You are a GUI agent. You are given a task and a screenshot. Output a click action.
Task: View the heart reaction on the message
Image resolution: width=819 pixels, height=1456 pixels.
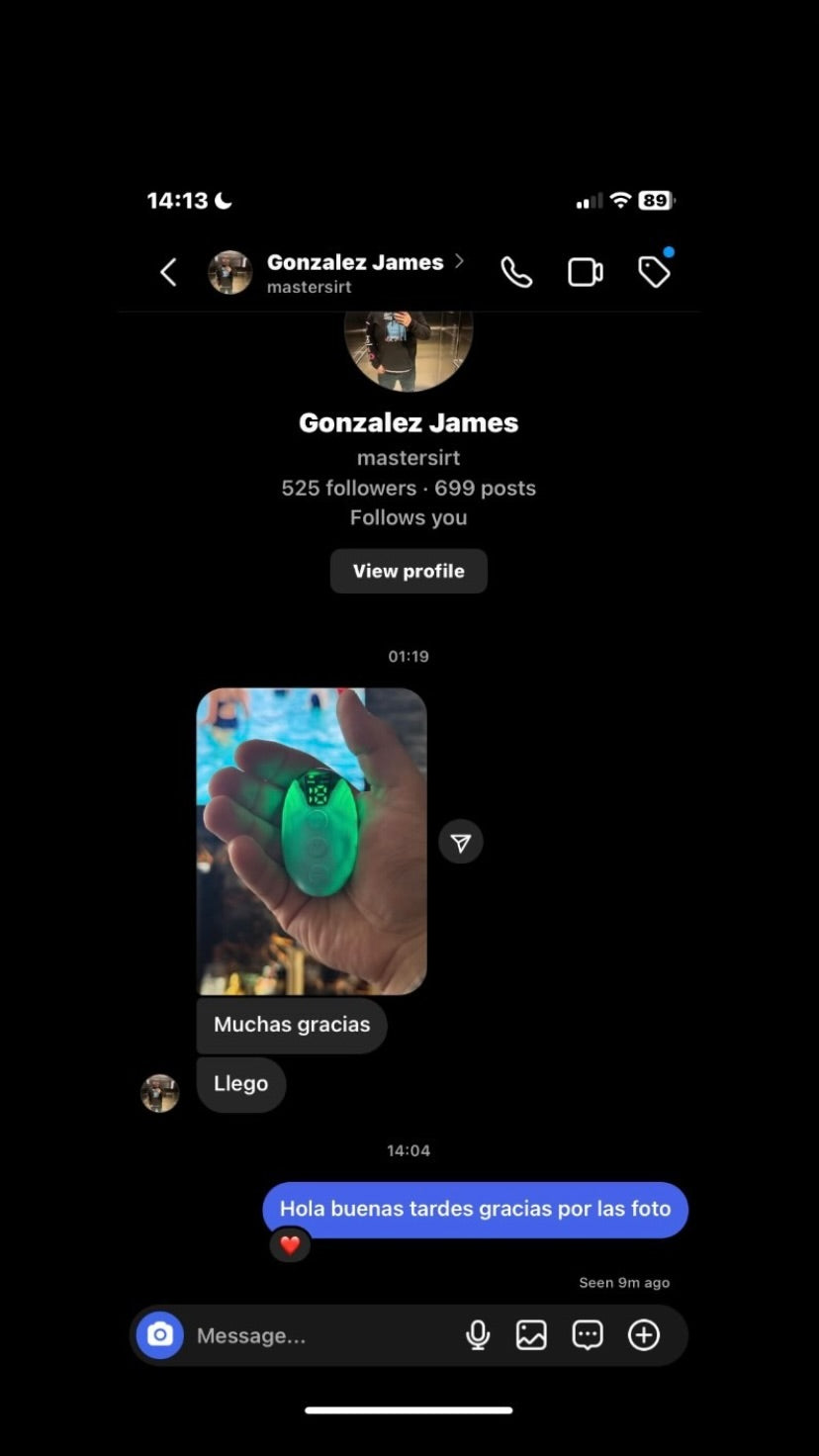tap(290, 1245)
